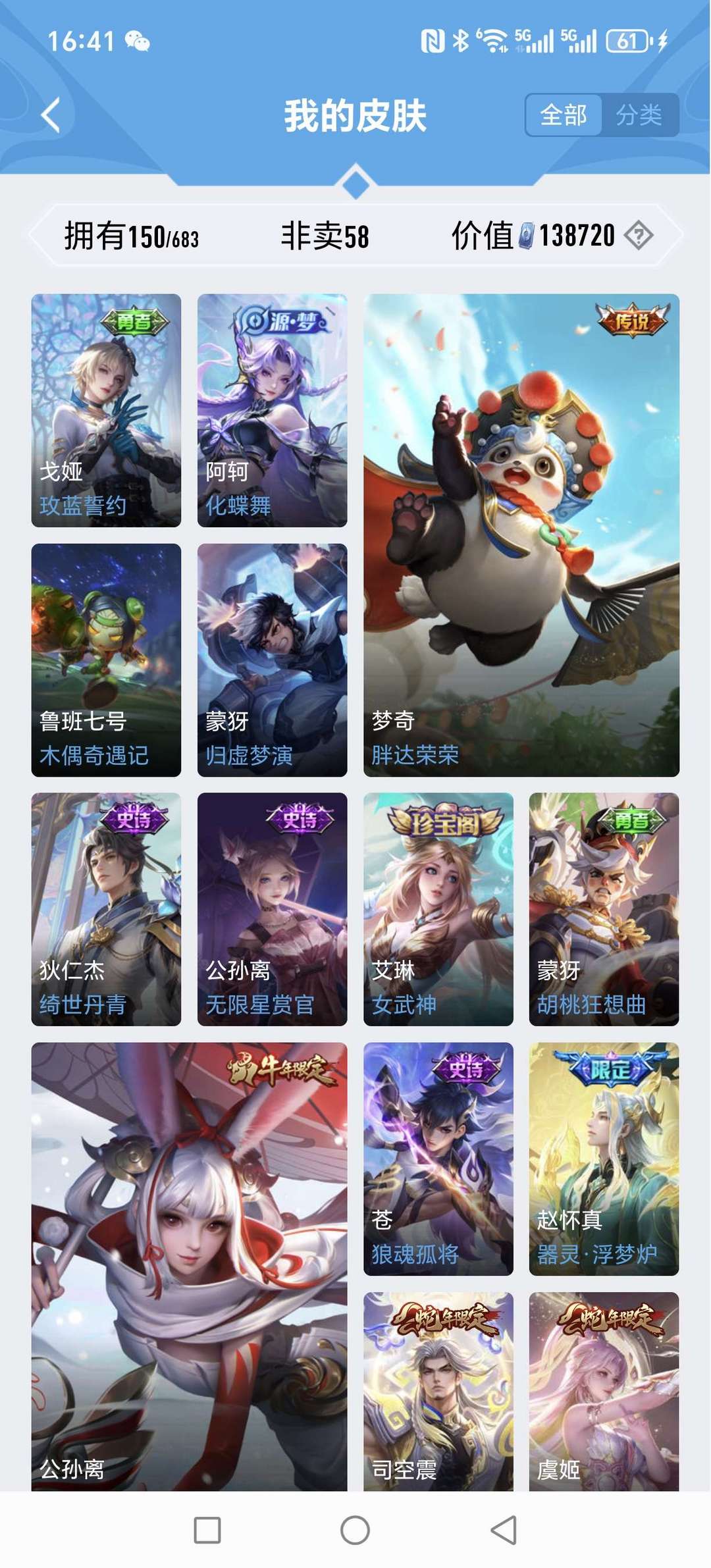Open 艾琳 女武神 skin card
Screen dimensions: 711x1568
pos(438,908)
